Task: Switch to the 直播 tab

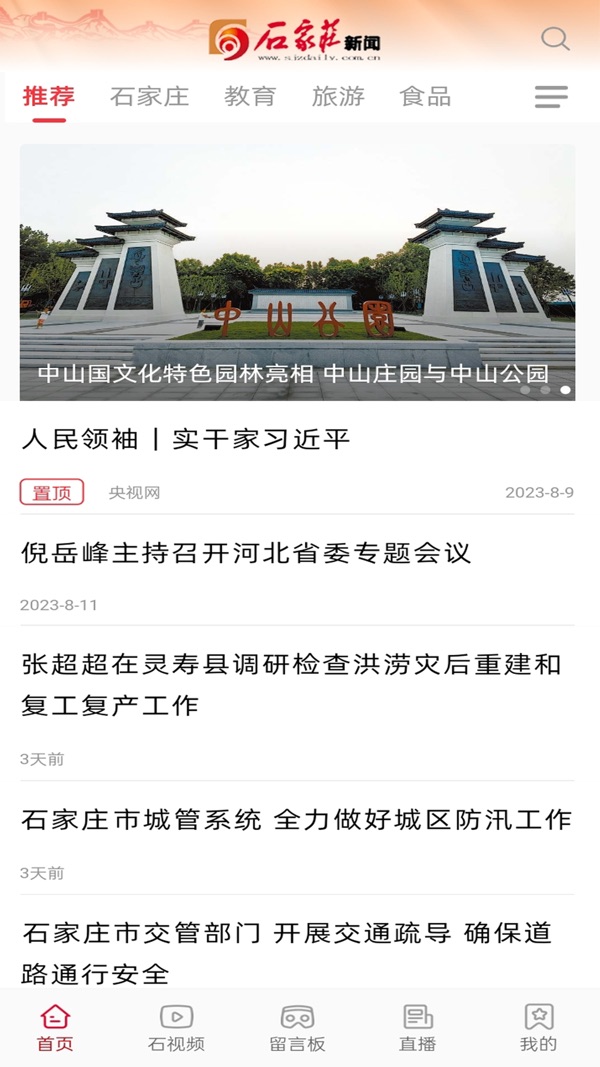Action: [418, 1028]
